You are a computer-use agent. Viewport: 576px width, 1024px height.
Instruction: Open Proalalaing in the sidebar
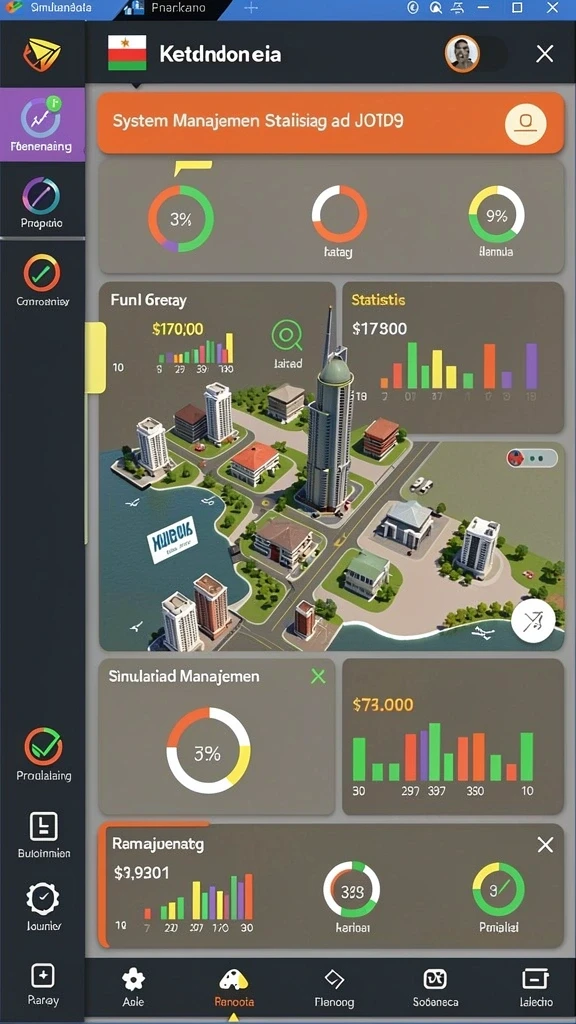[44, 754]
